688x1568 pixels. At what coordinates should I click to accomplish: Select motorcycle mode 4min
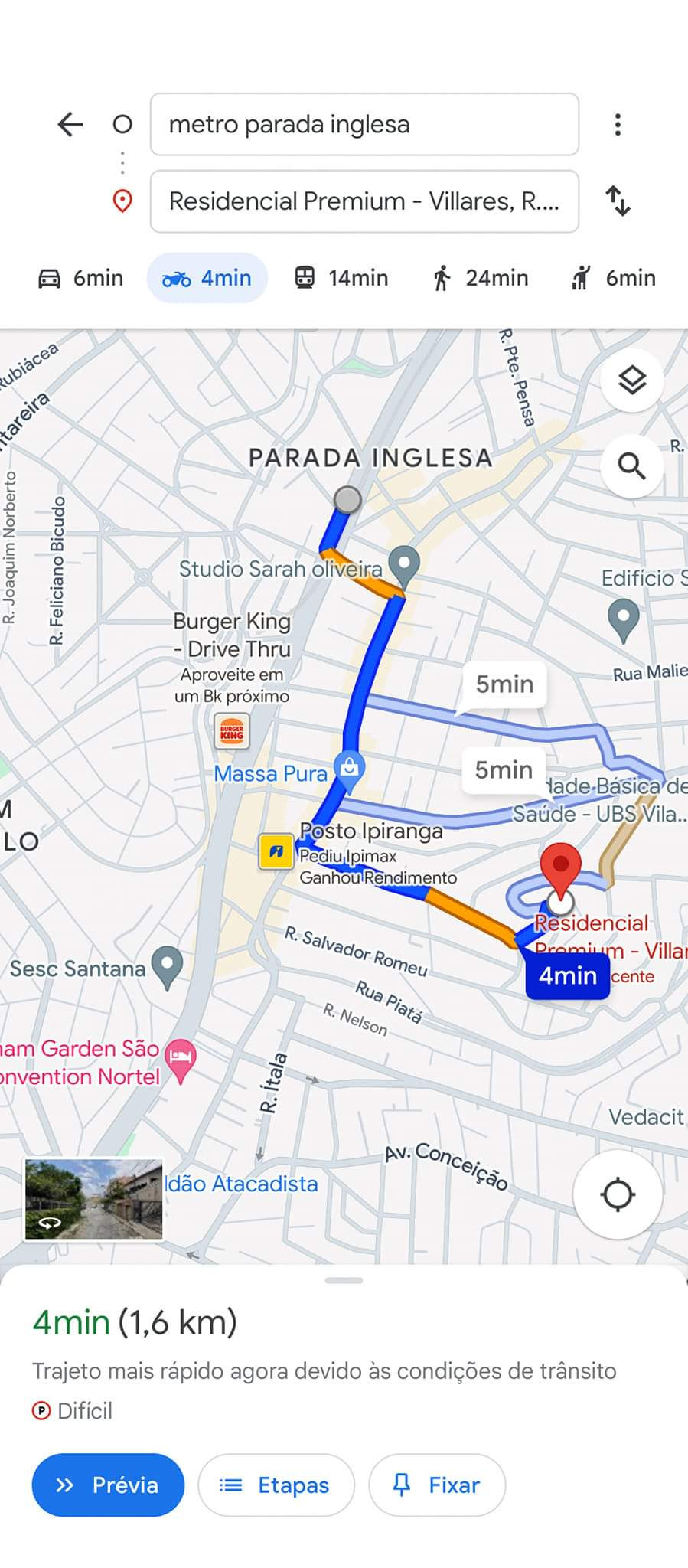click(x=207, y=278)
